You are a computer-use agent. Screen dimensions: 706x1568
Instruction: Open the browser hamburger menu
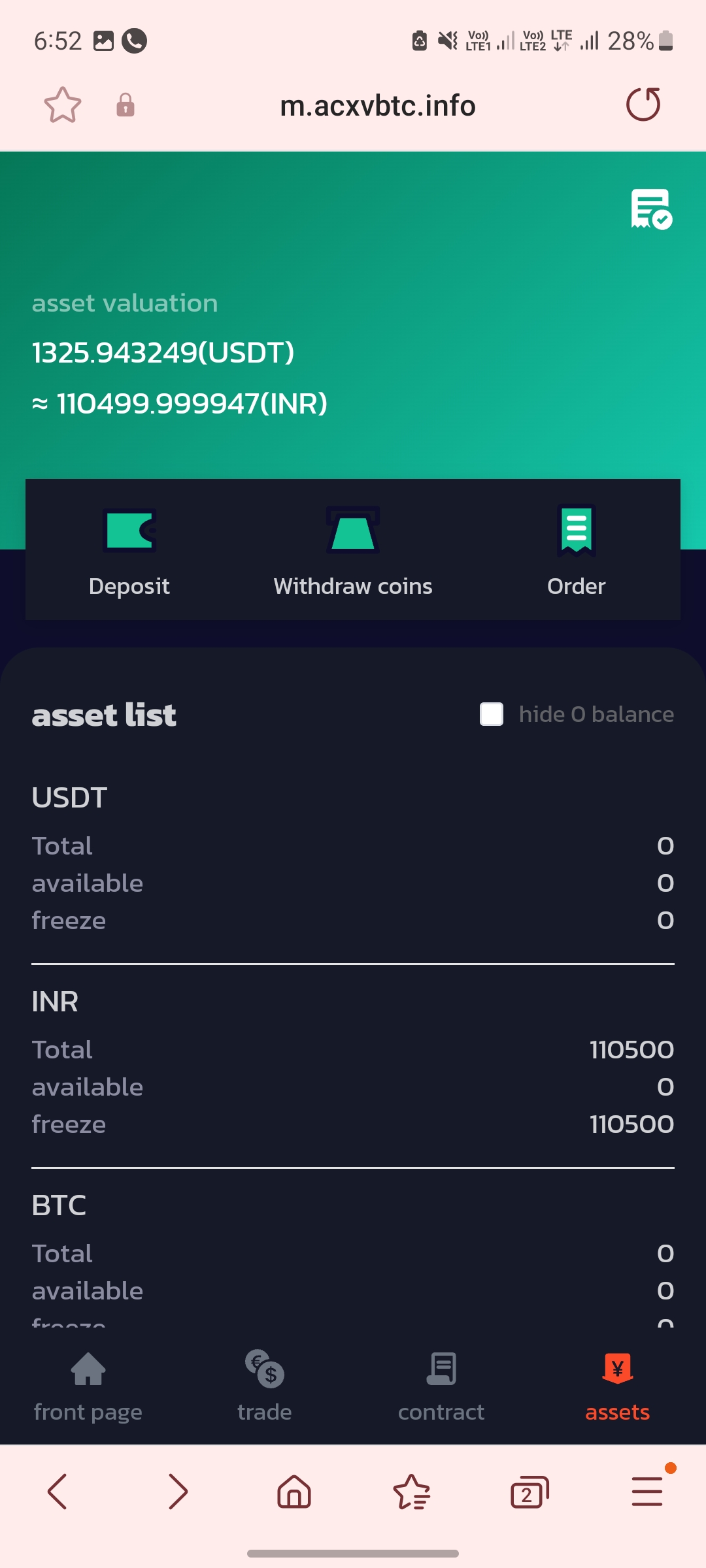pos(647,1492)
